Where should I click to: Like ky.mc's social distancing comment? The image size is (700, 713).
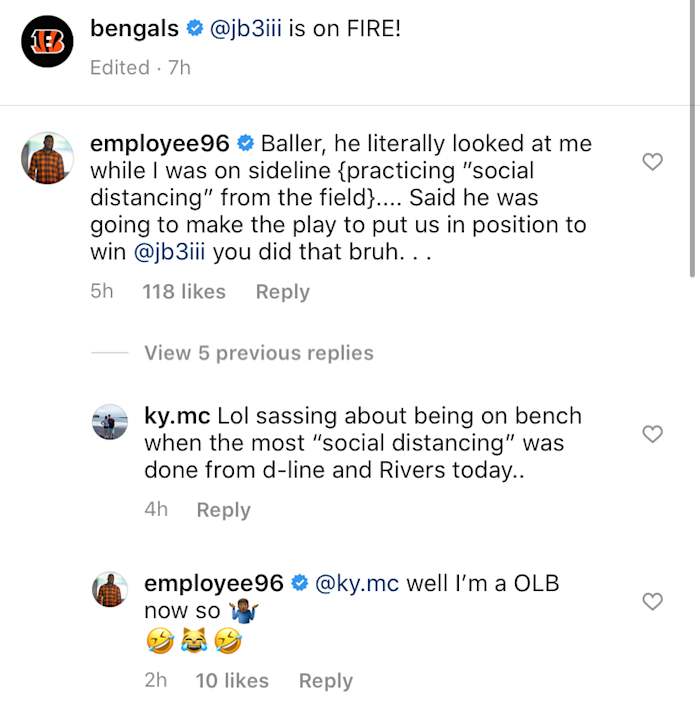(652, 433)
